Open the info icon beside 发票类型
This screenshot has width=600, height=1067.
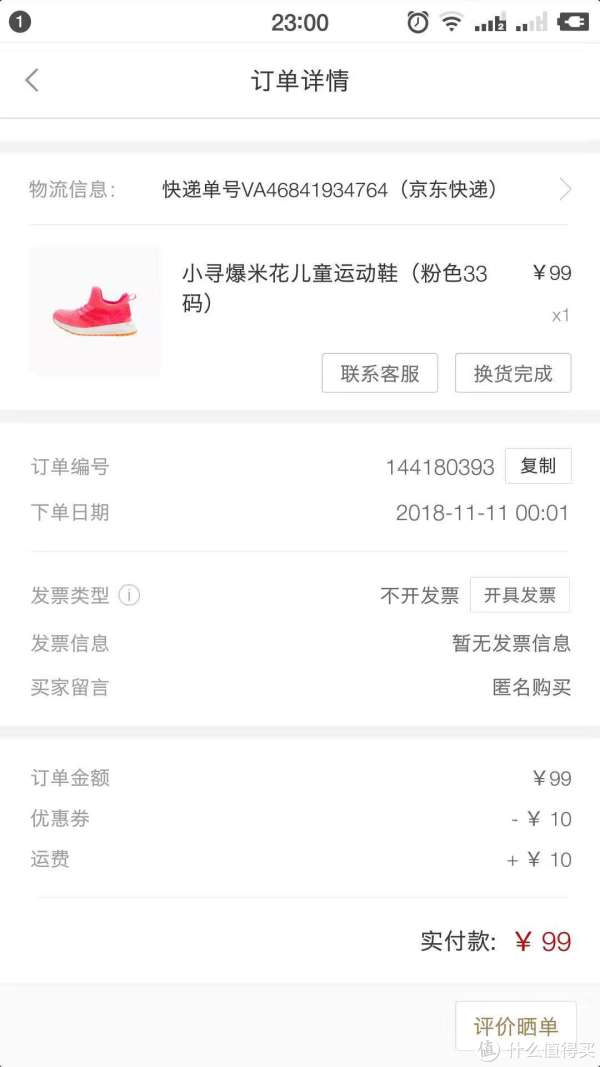[x=129, y=595]
